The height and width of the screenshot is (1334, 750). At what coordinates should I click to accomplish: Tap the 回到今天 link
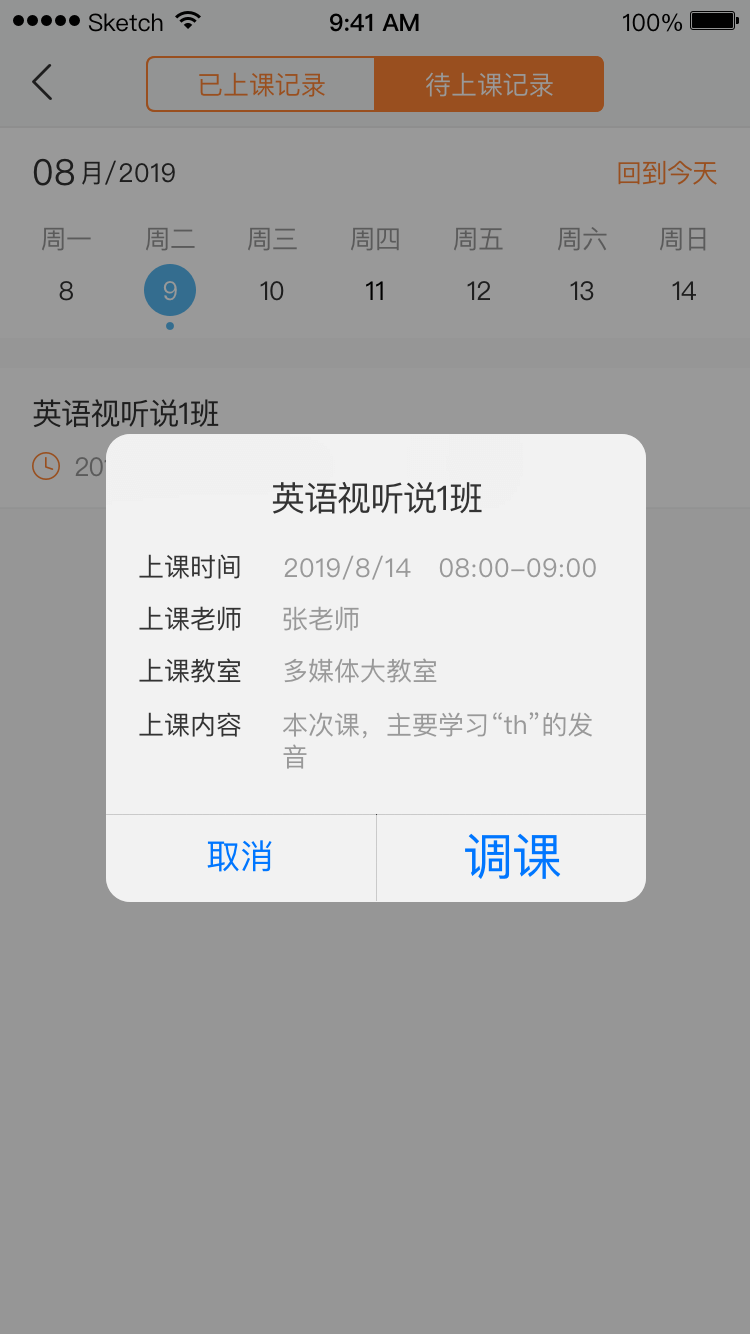tap(667, 173)
